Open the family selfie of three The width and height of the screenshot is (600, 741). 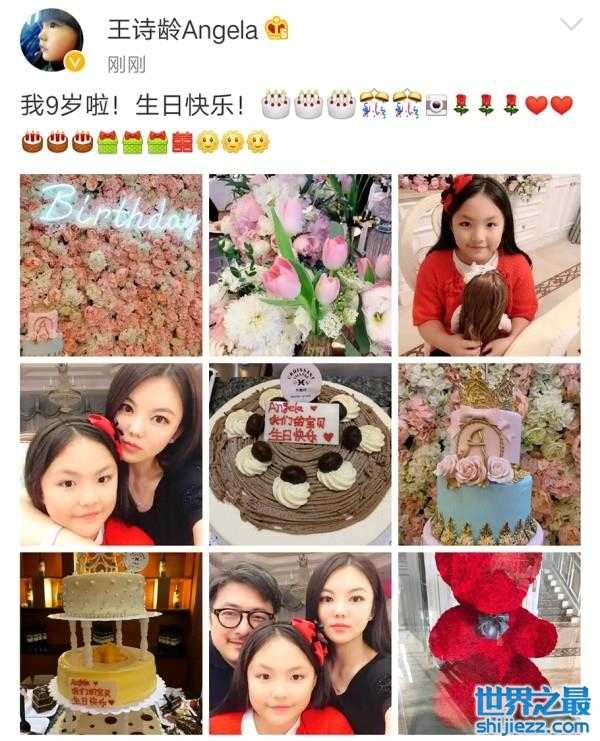[x=300, y=643]
